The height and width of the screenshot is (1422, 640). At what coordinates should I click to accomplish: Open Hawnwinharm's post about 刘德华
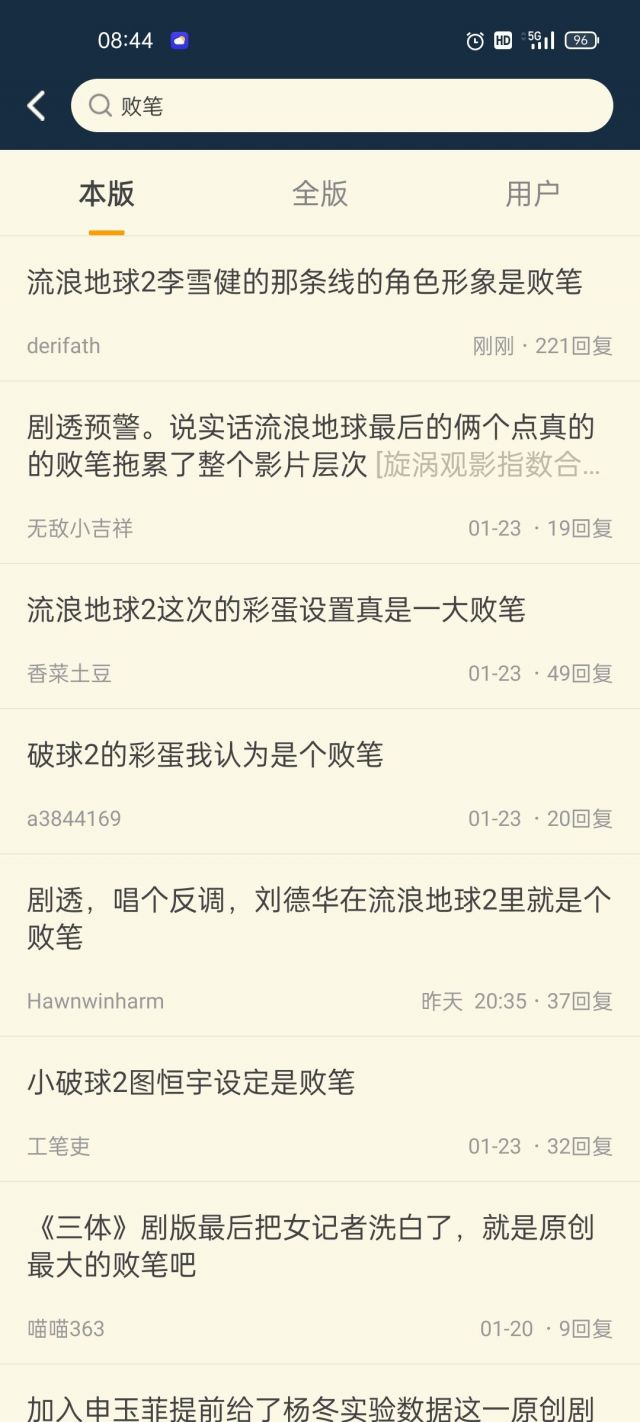[x=320, y=946]
